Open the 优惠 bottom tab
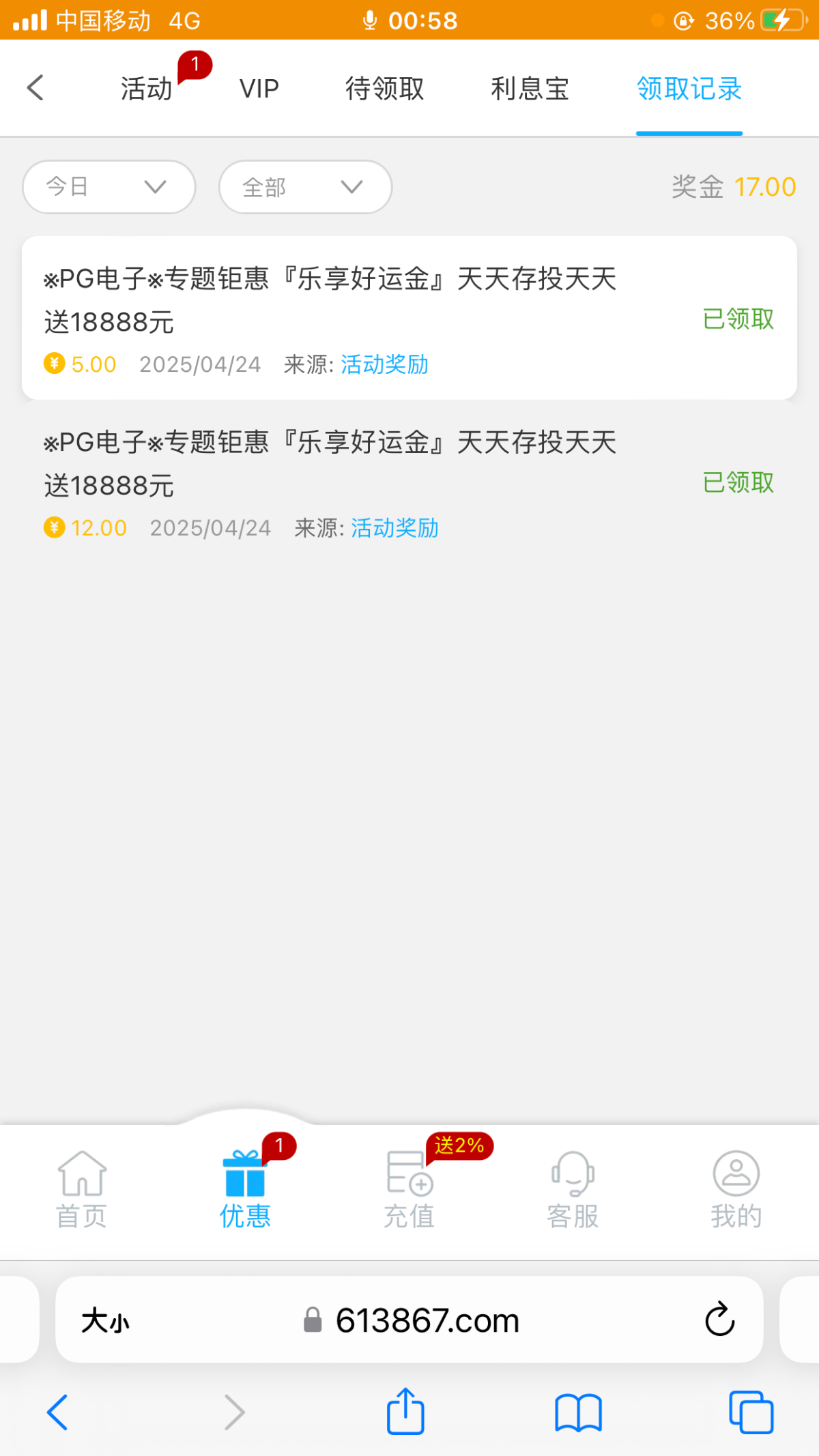The image size is (819, 1456). coord(245,1190)
